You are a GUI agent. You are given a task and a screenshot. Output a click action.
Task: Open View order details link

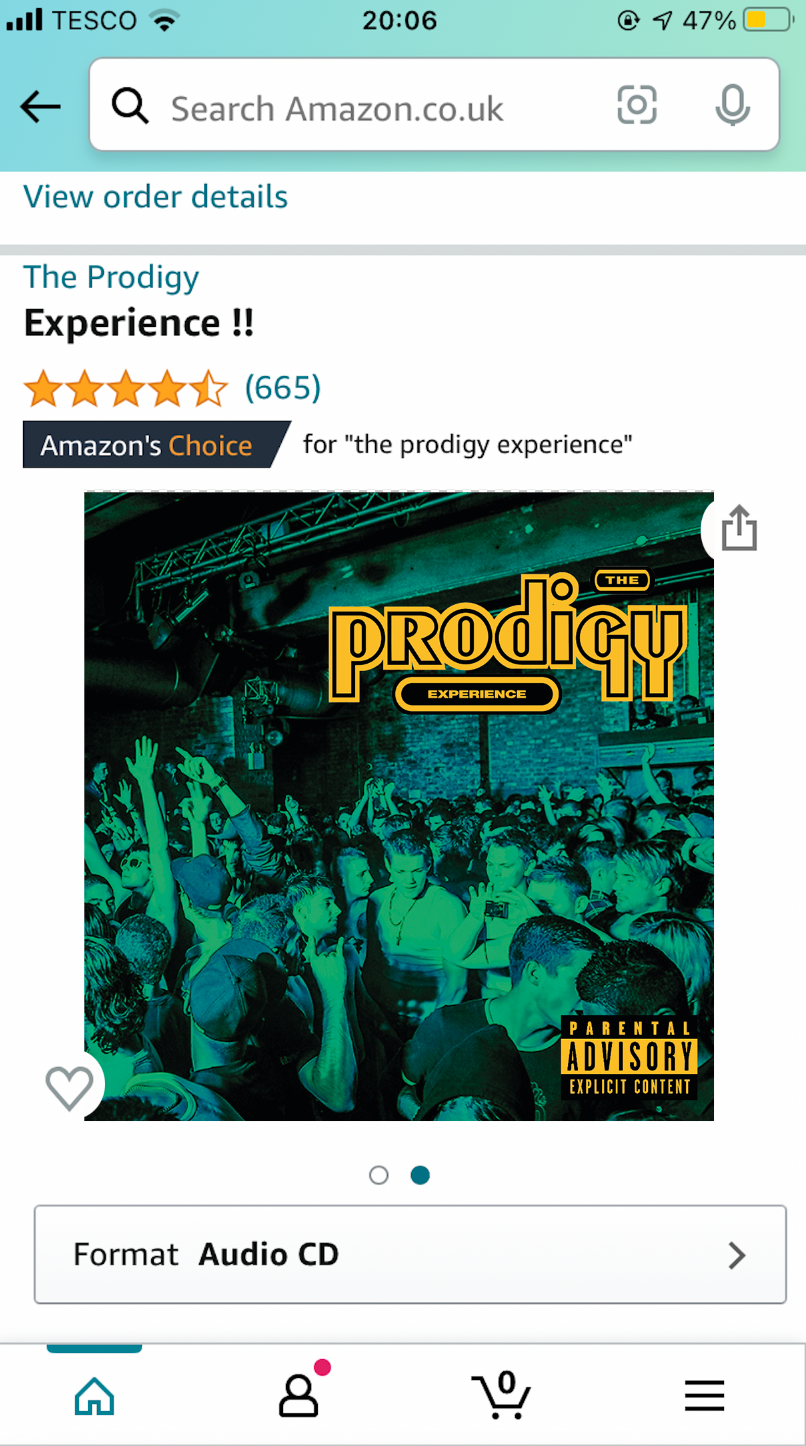coord(156,197)
